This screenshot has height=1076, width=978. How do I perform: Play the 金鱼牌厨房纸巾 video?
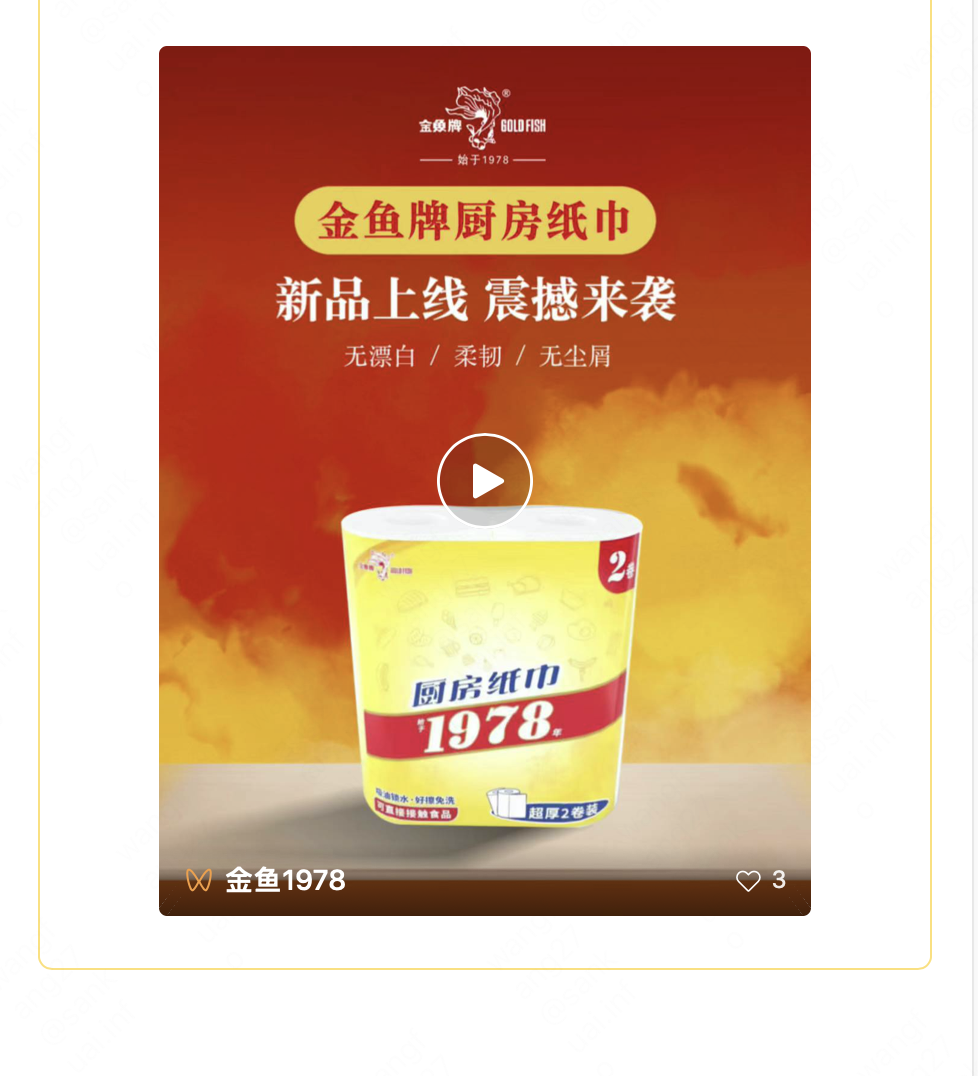(485, 481)
